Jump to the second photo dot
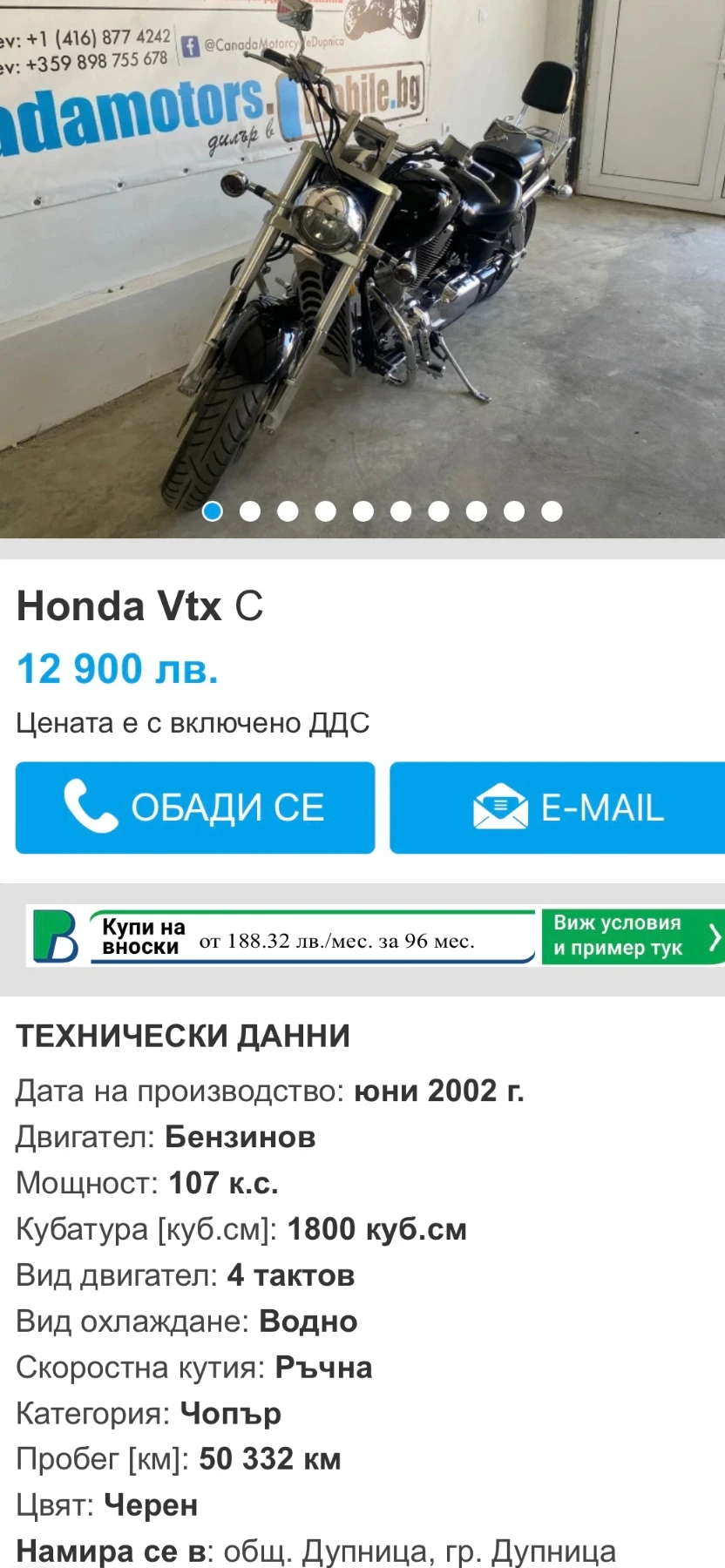 250,511
